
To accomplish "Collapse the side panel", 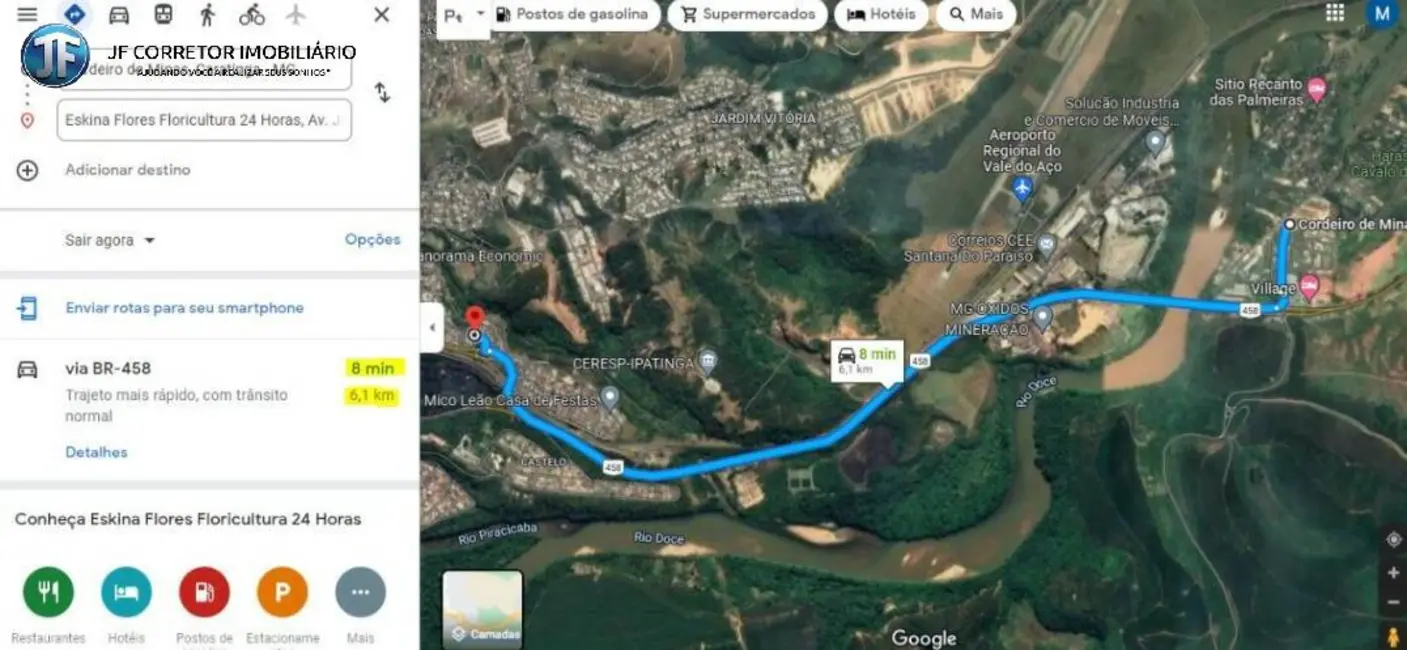I will tap(432, 328).
